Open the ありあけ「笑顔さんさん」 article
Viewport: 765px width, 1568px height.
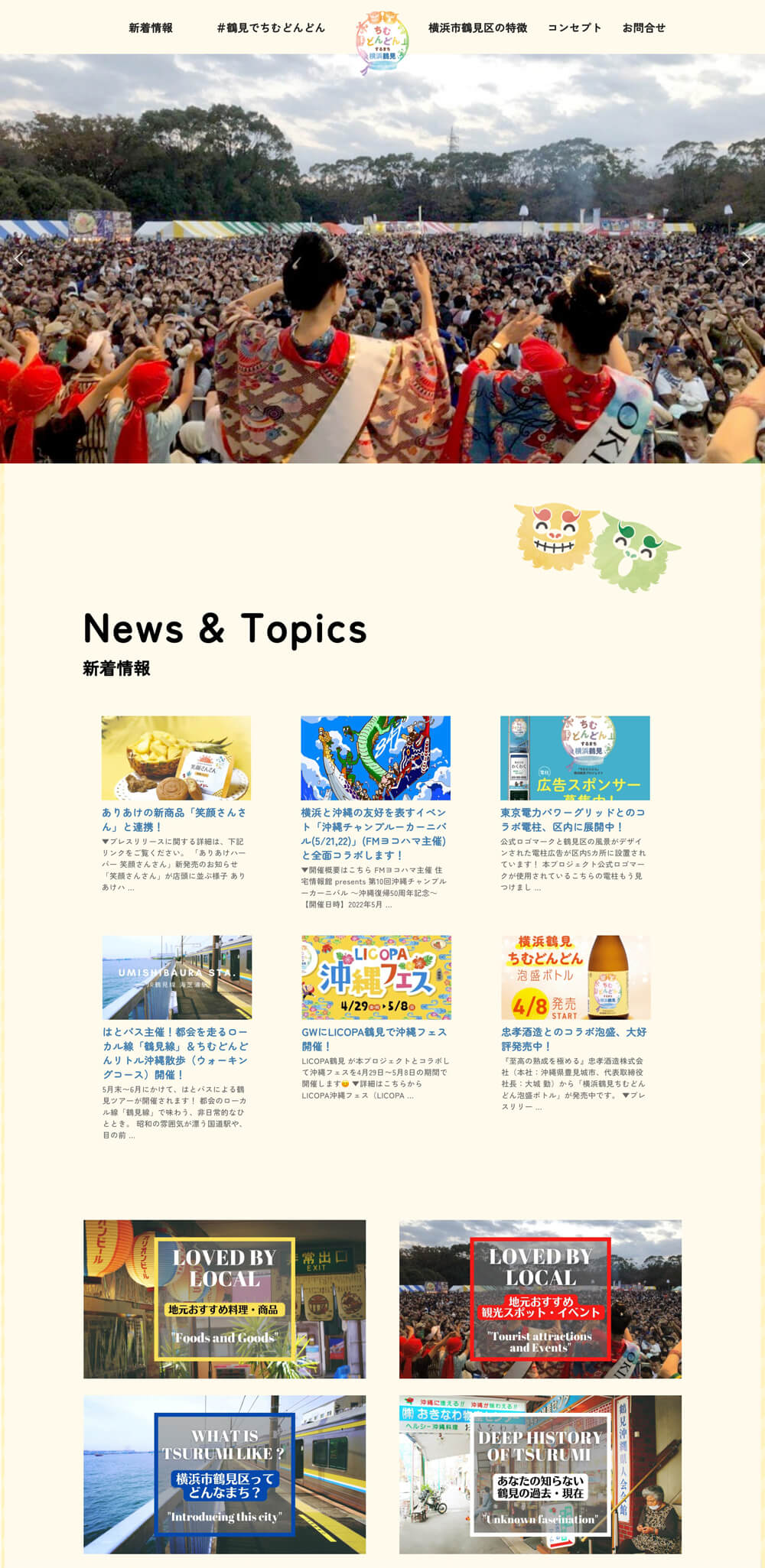174,820
